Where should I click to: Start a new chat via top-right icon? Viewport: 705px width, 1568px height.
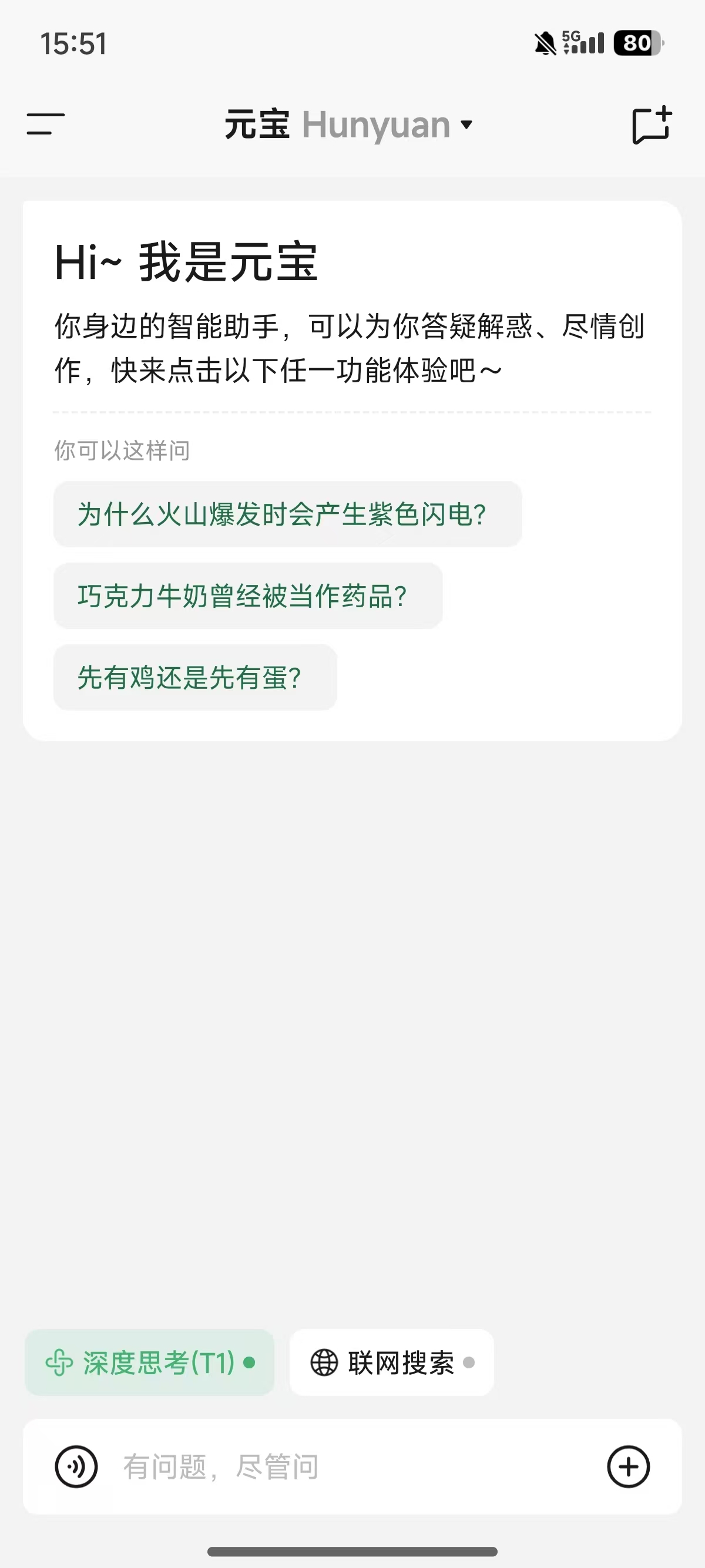coord(653,125)
